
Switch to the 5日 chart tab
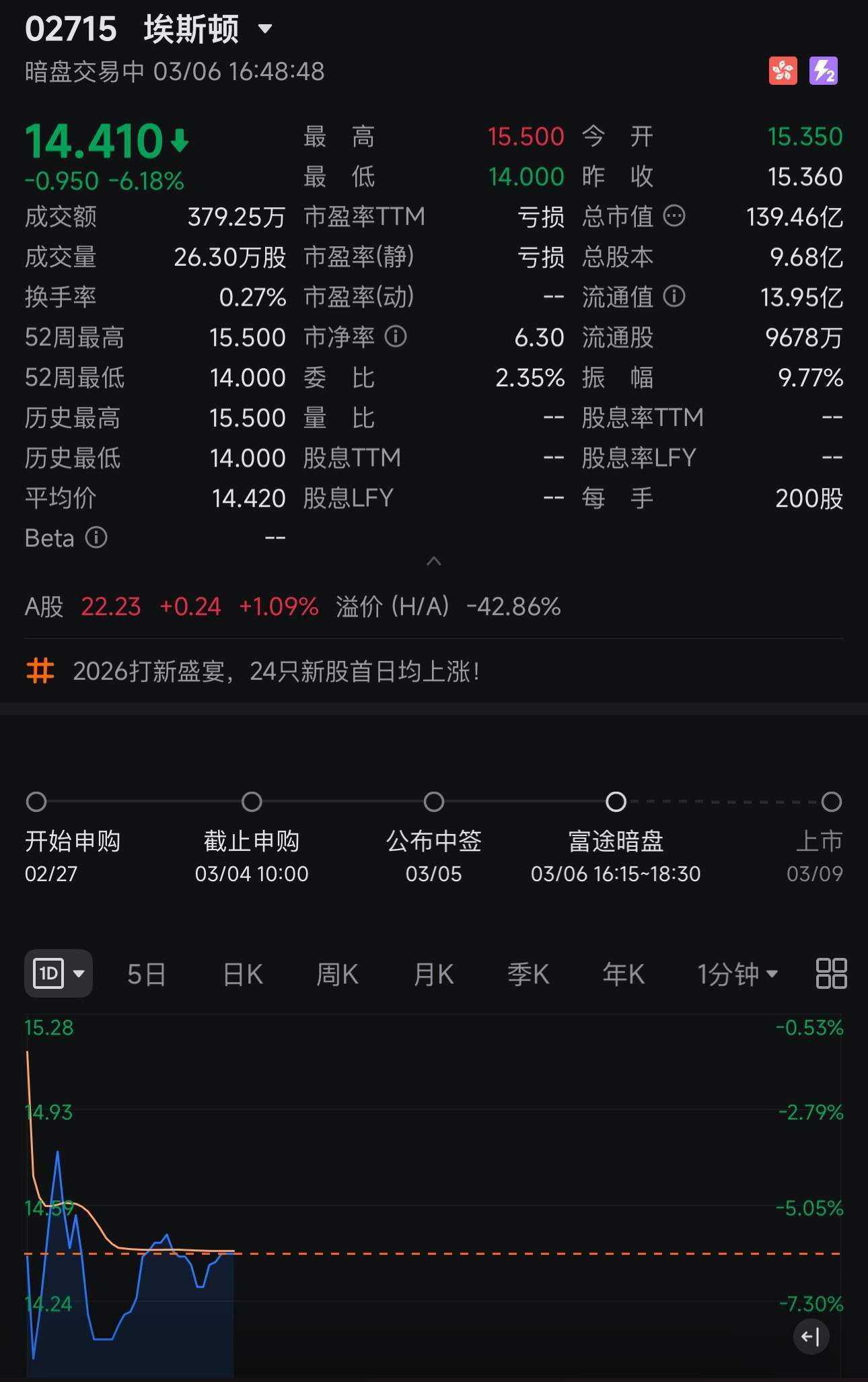(x=146, y=974)
